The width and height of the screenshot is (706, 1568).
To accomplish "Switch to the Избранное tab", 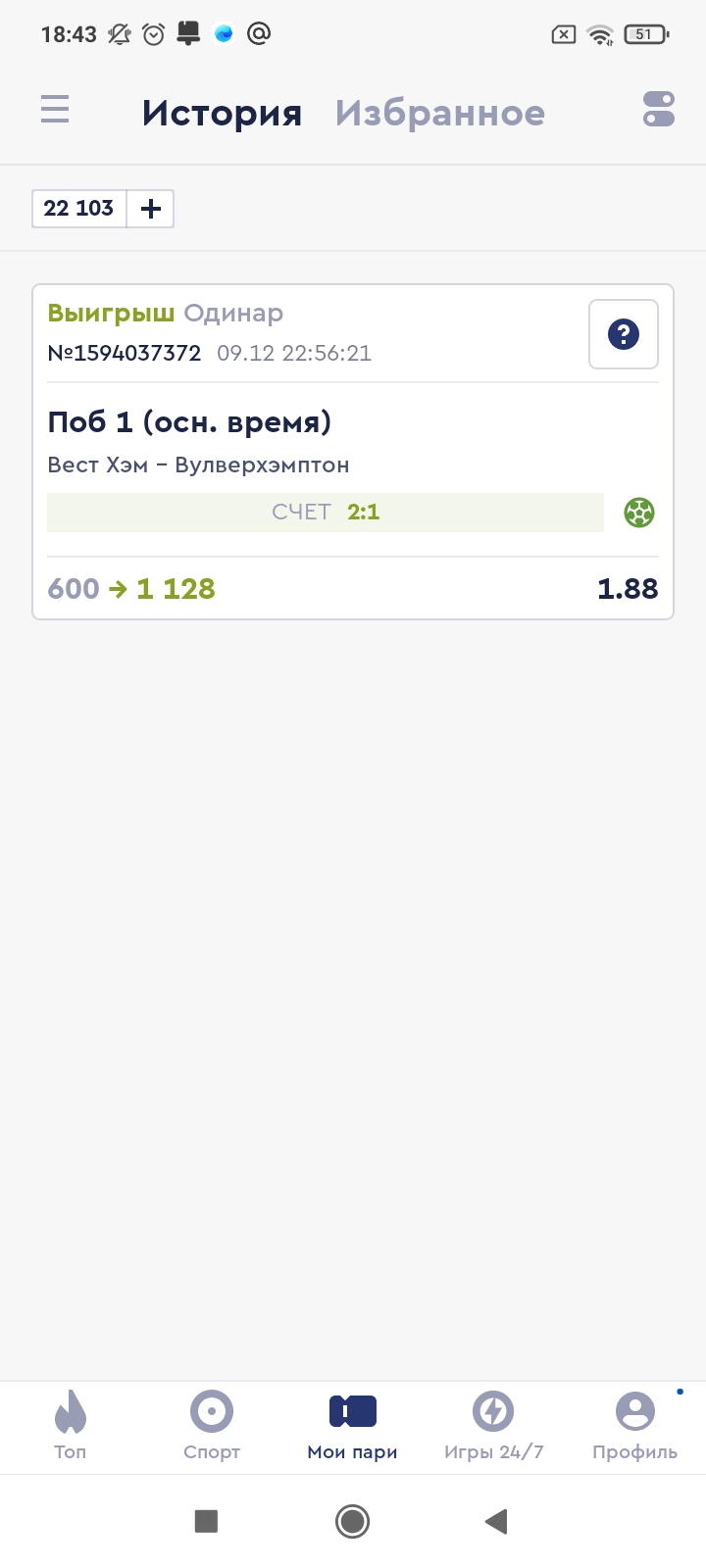I will 439,113.
